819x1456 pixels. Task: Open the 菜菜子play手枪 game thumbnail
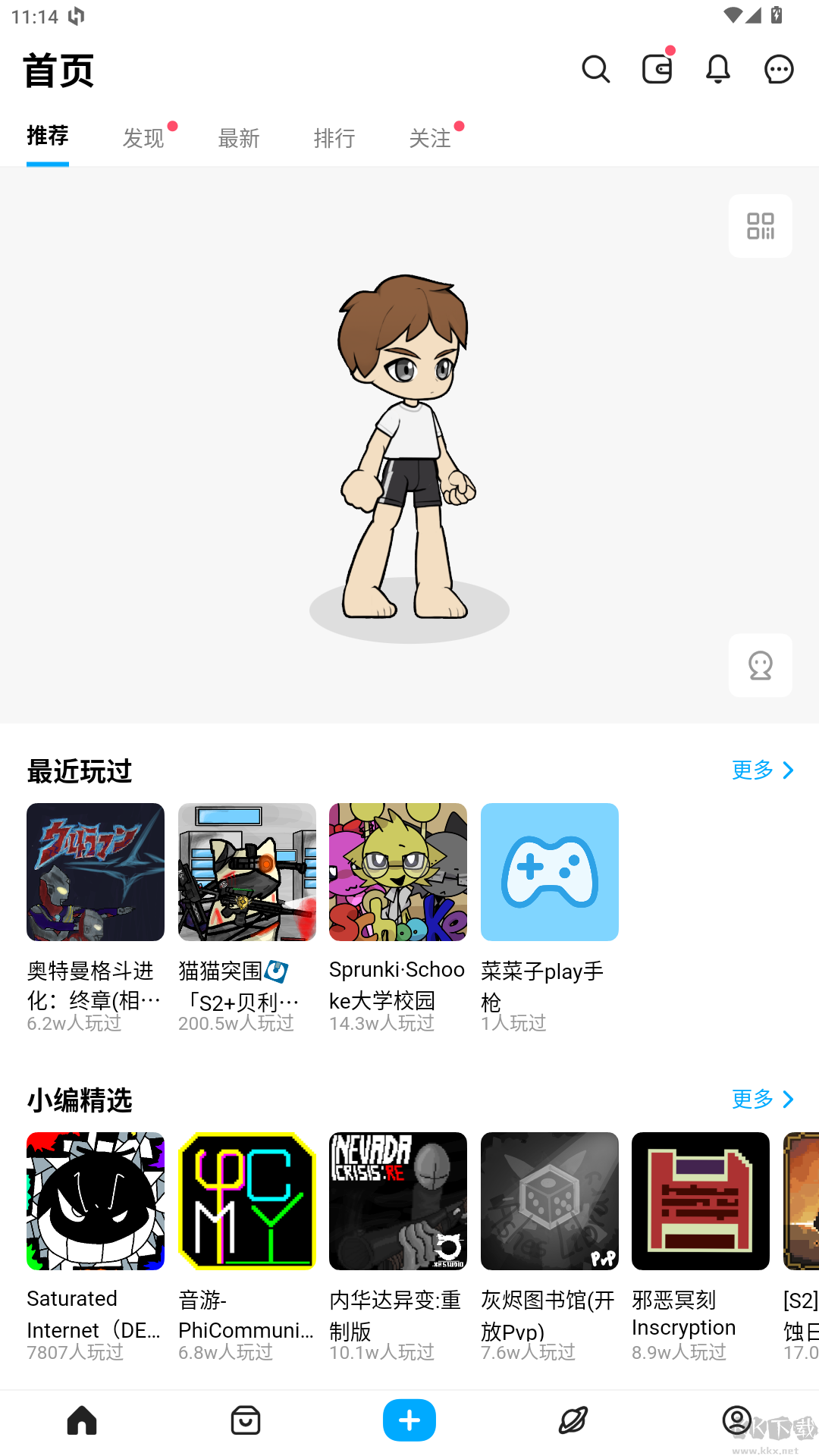pyautogui.click(x=549, y=872)
